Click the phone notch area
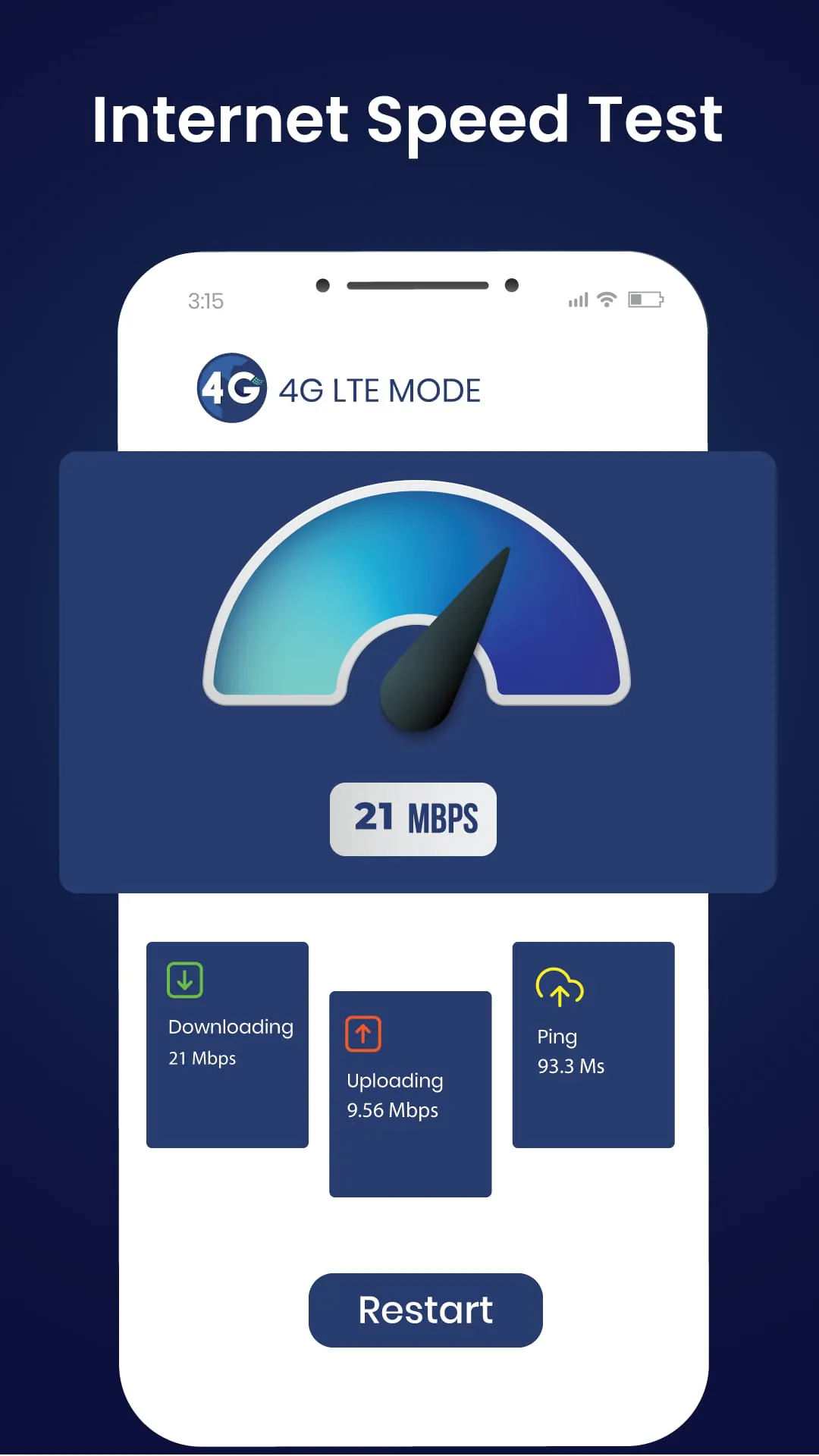The image size is (819, 1456). coord(416,286)
